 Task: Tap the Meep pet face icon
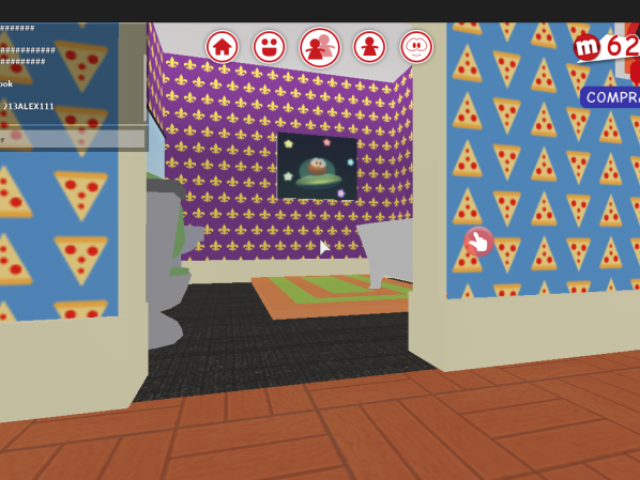tap(417, 46)
